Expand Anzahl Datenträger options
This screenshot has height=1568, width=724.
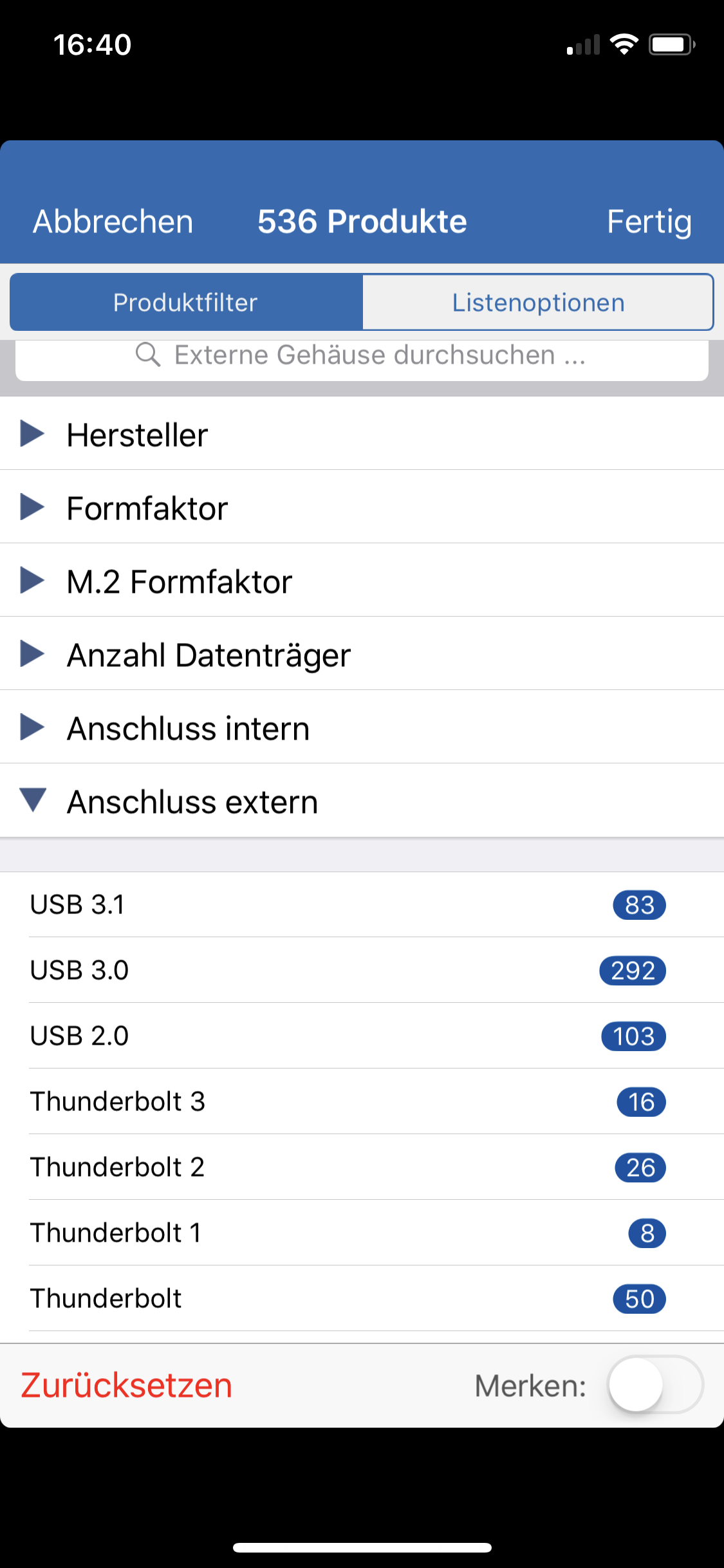click(362, 654)
